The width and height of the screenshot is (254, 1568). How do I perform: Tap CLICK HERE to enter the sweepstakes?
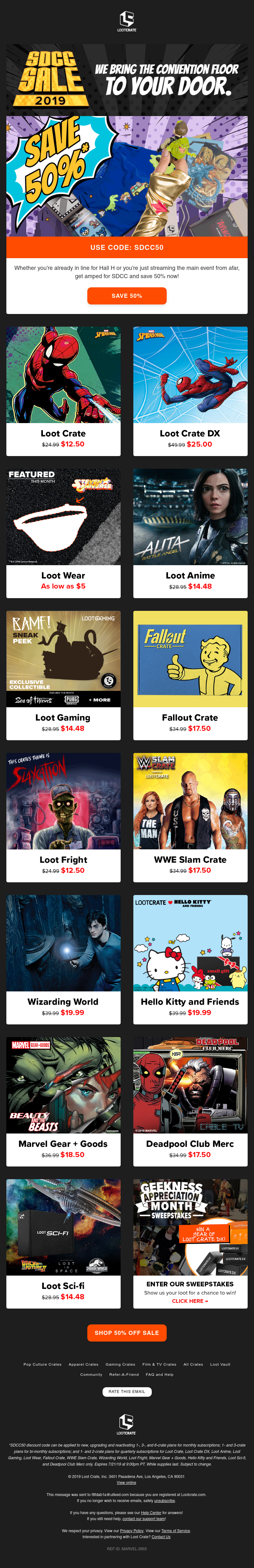190,1301
